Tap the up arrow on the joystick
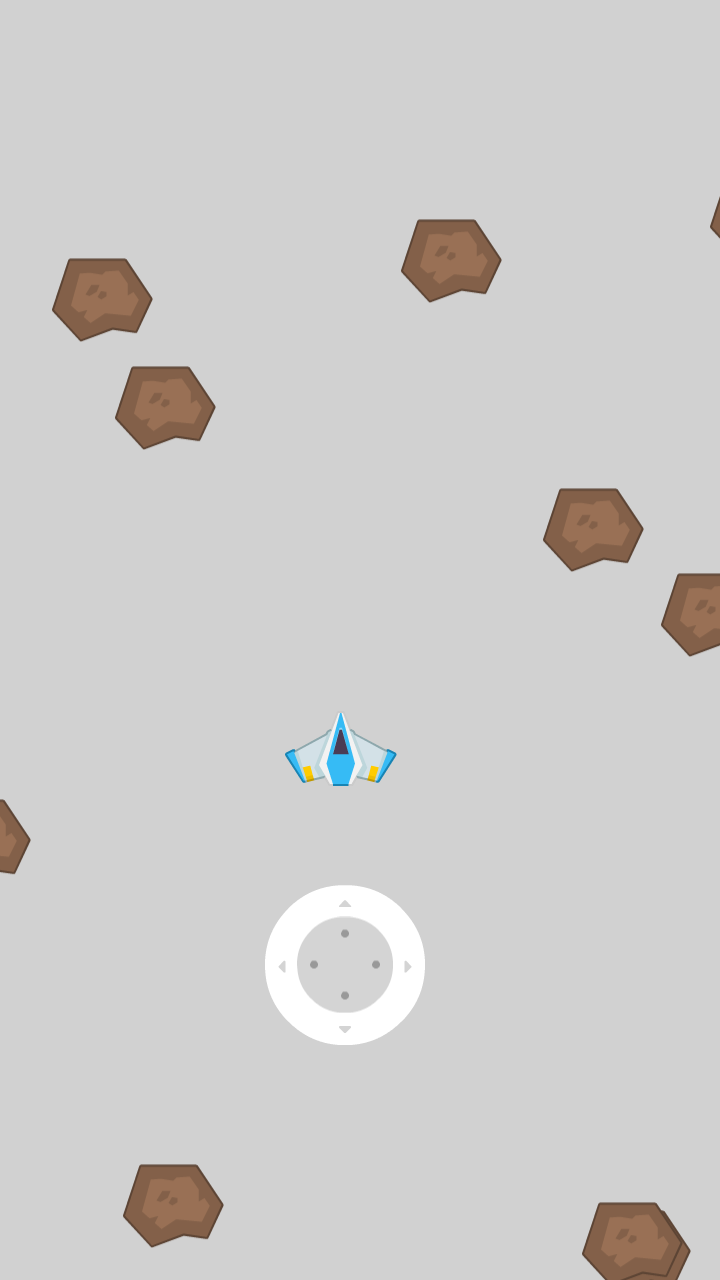720x1280 pixels. [345, 903]
